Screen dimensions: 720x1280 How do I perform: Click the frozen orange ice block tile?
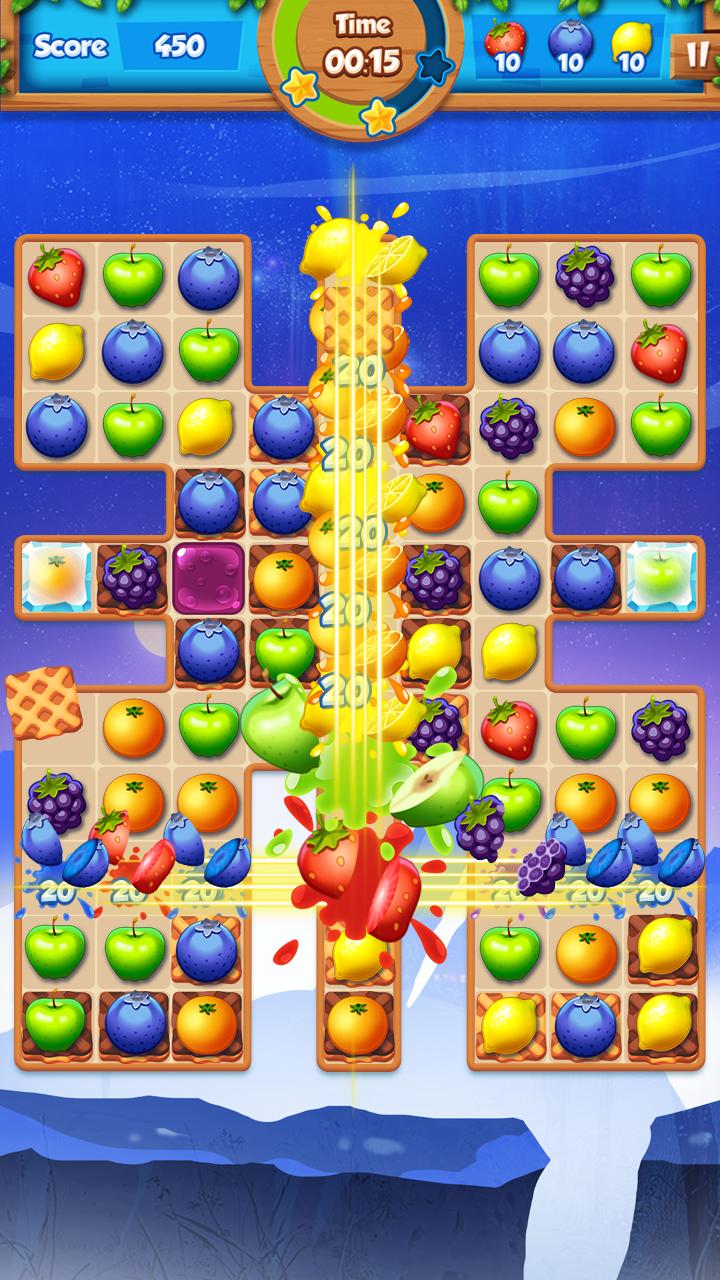pyautogui.click(x=54, y=574)
